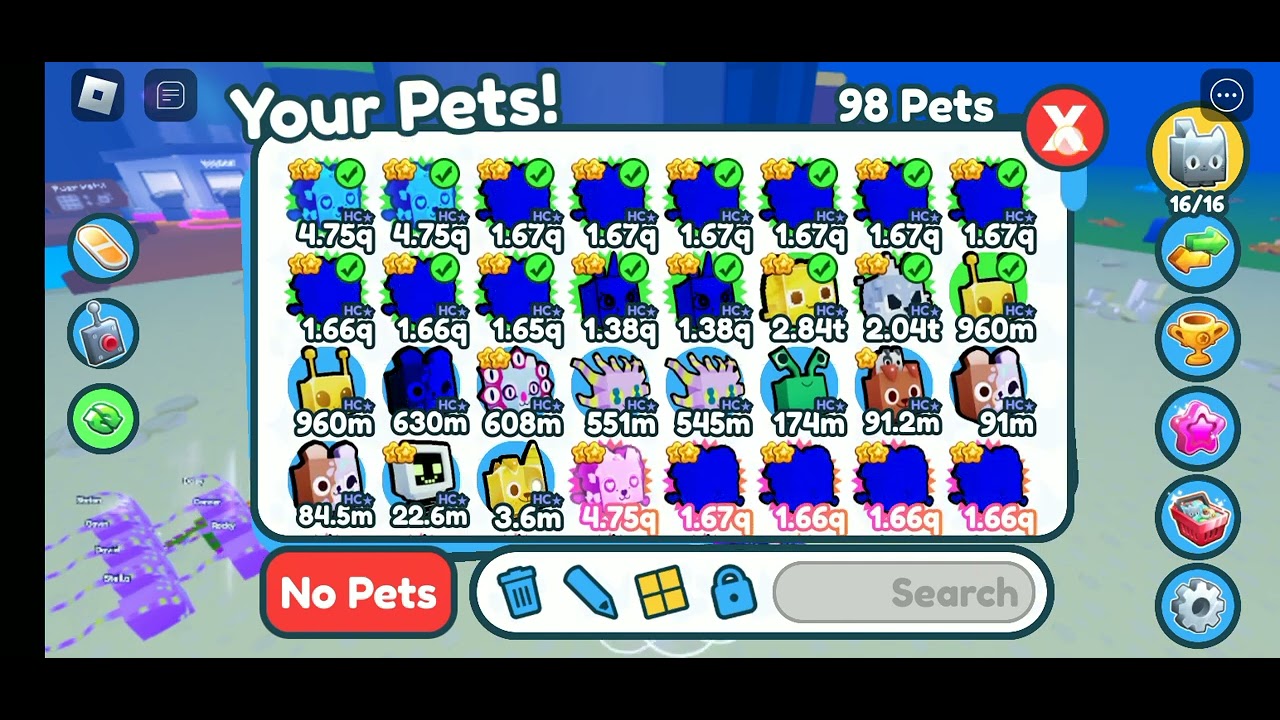
Task: Open the trade arrows button
Action: [1198, 251]
